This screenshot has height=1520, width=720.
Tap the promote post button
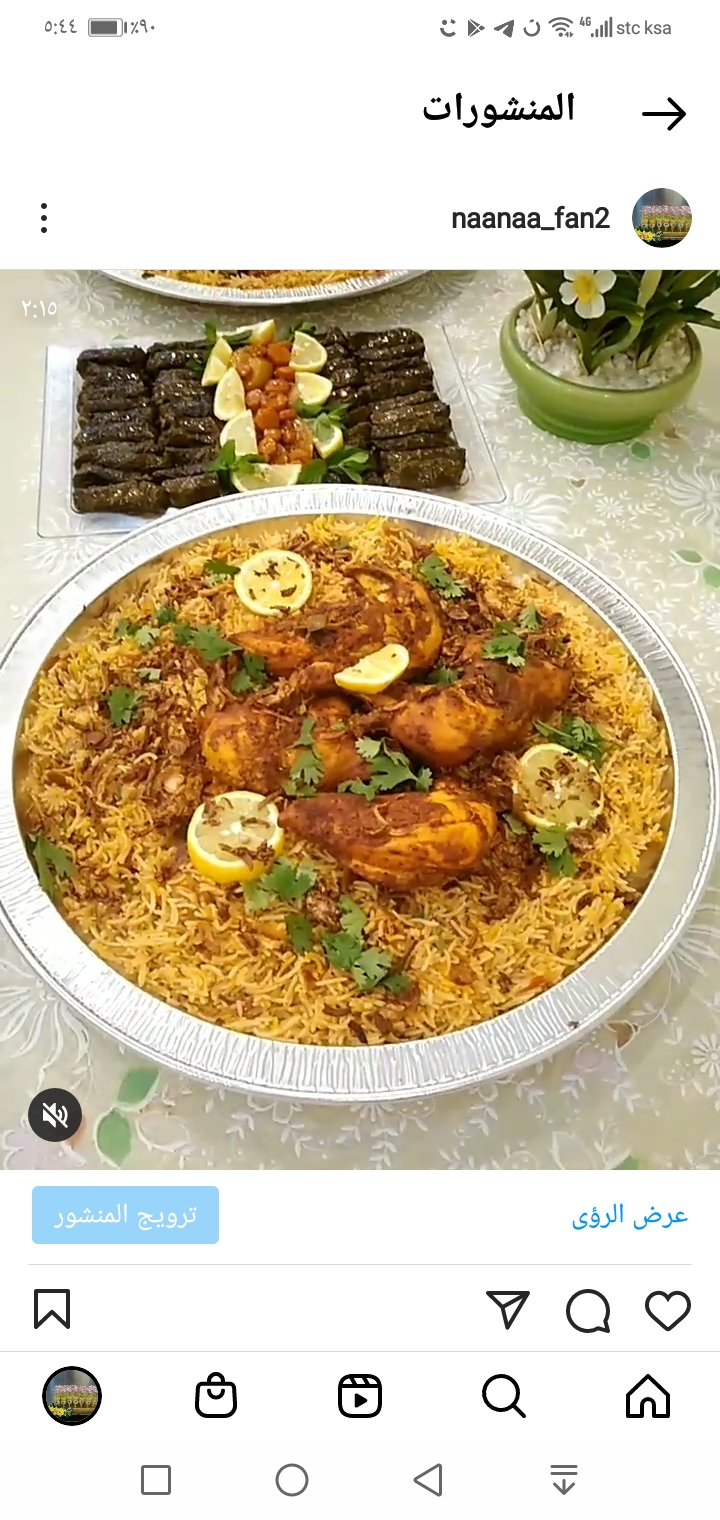tap(125, 1215)
